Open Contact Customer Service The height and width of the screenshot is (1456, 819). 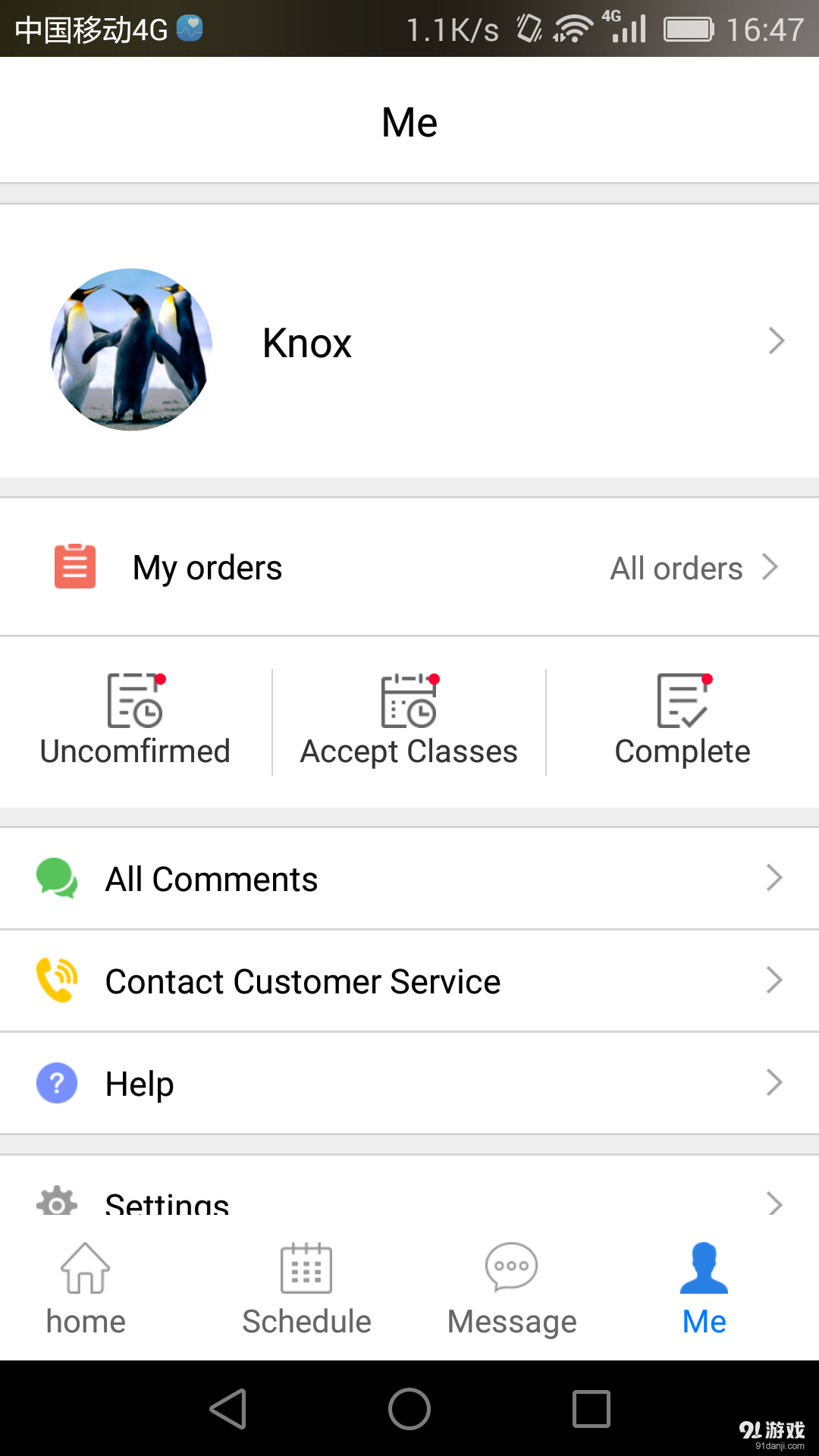(x=409, y=981)
